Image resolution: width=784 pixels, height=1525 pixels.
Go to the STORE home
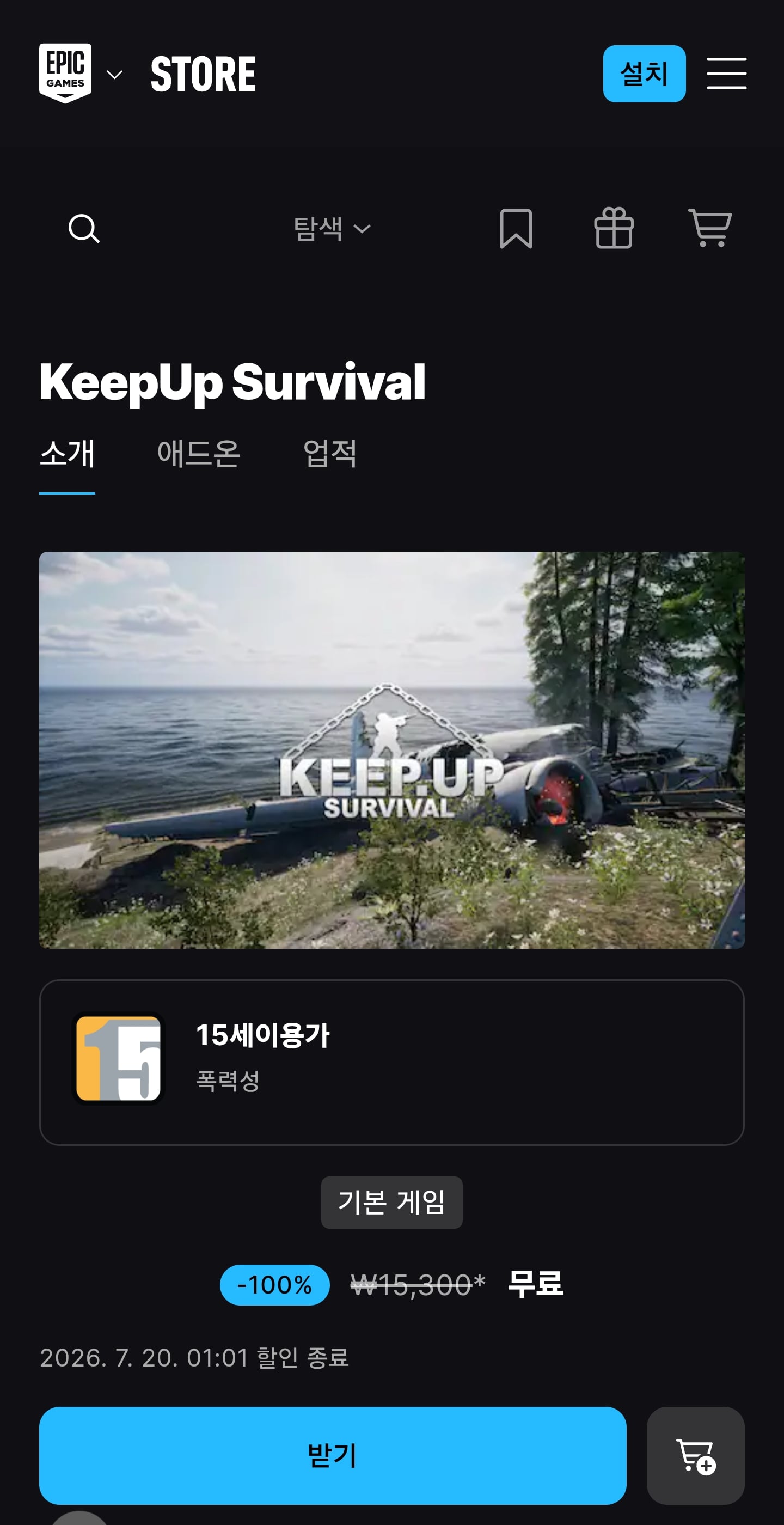[203, 74]
